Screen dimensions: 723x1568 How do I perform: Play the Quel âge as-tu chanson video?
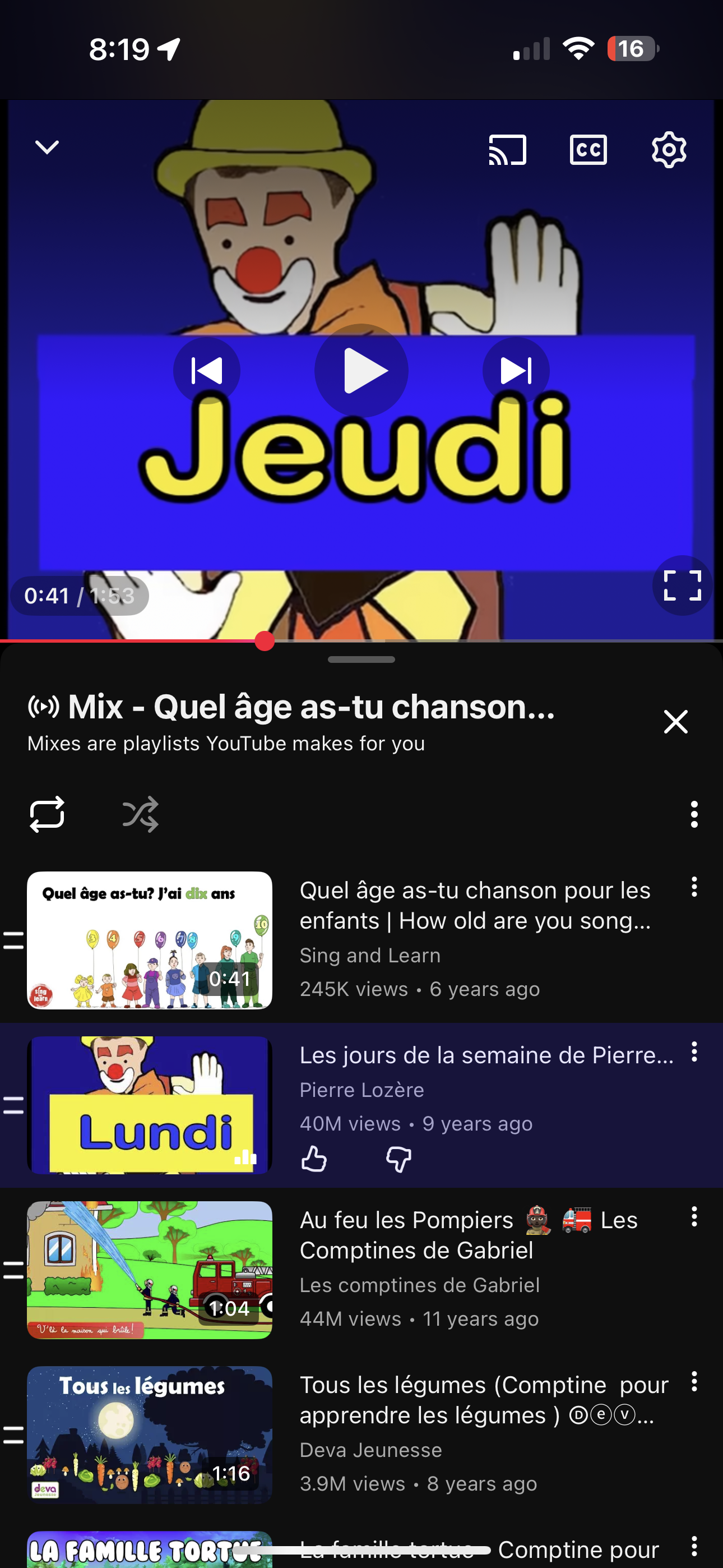coord(150,940)
